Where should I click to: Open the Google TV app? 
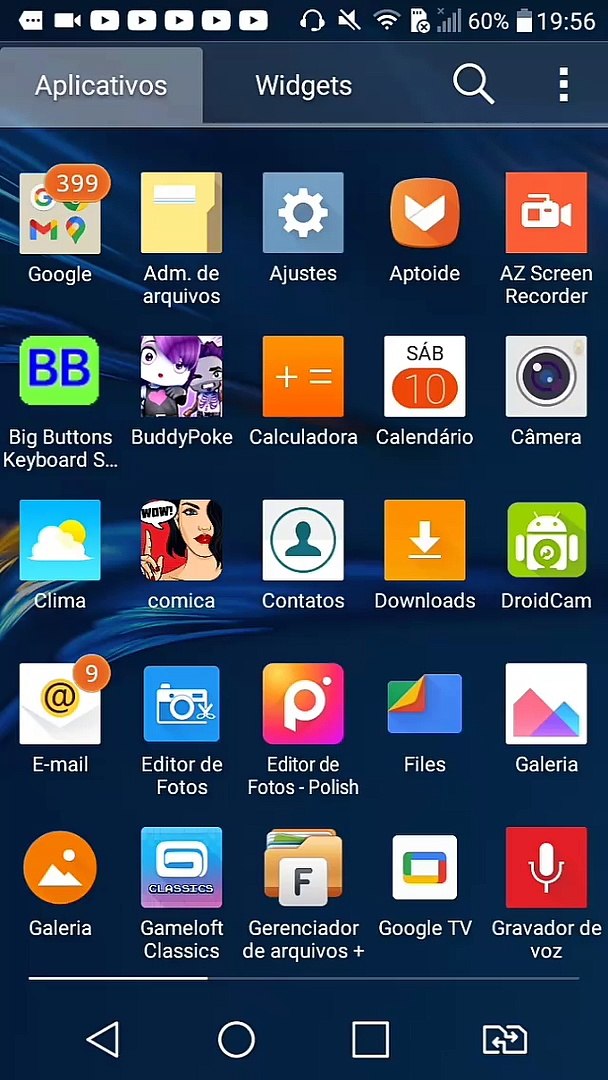[x=425, y=867]
